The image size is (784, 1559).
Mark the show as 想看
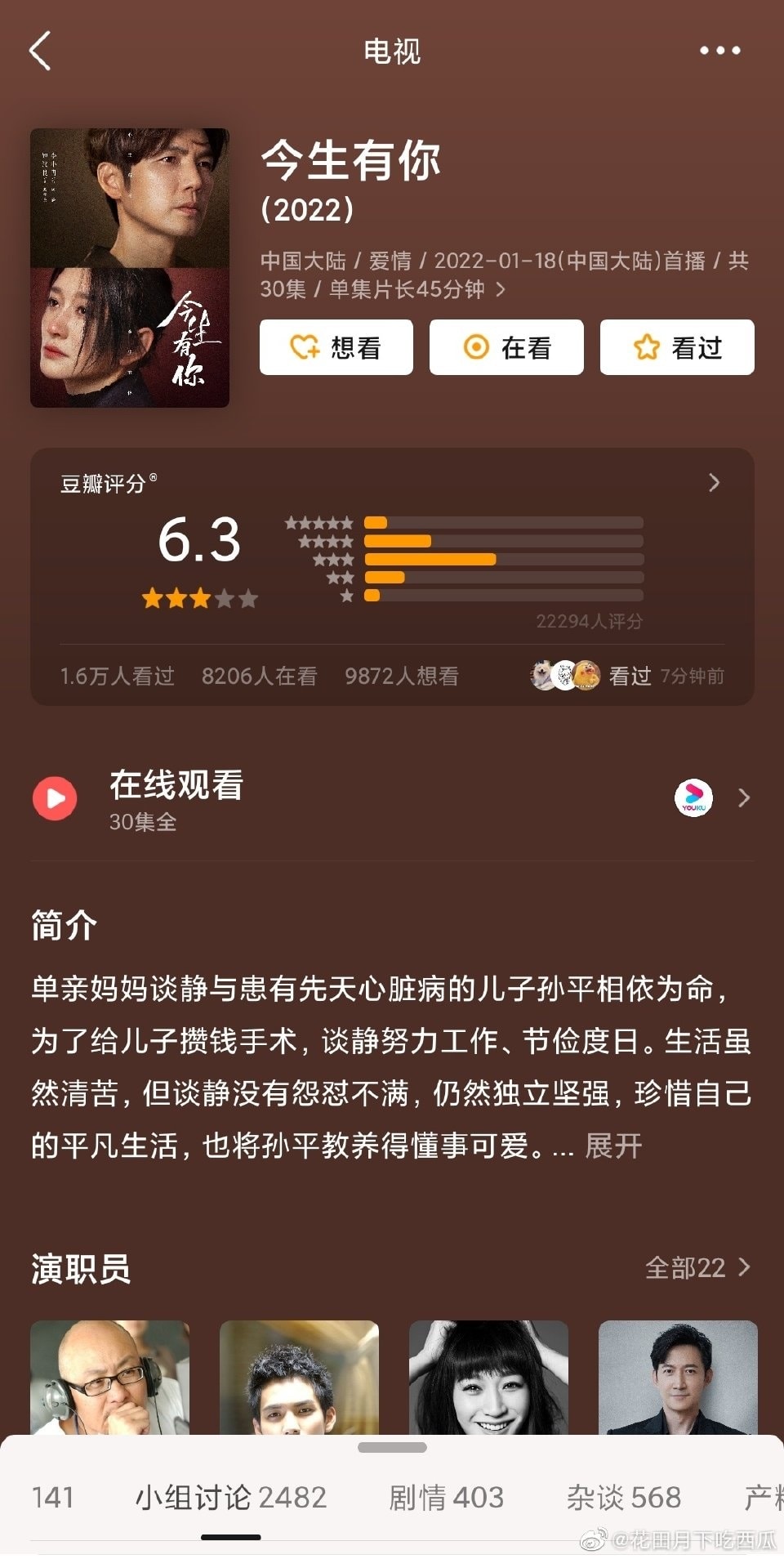click(336, 347)
